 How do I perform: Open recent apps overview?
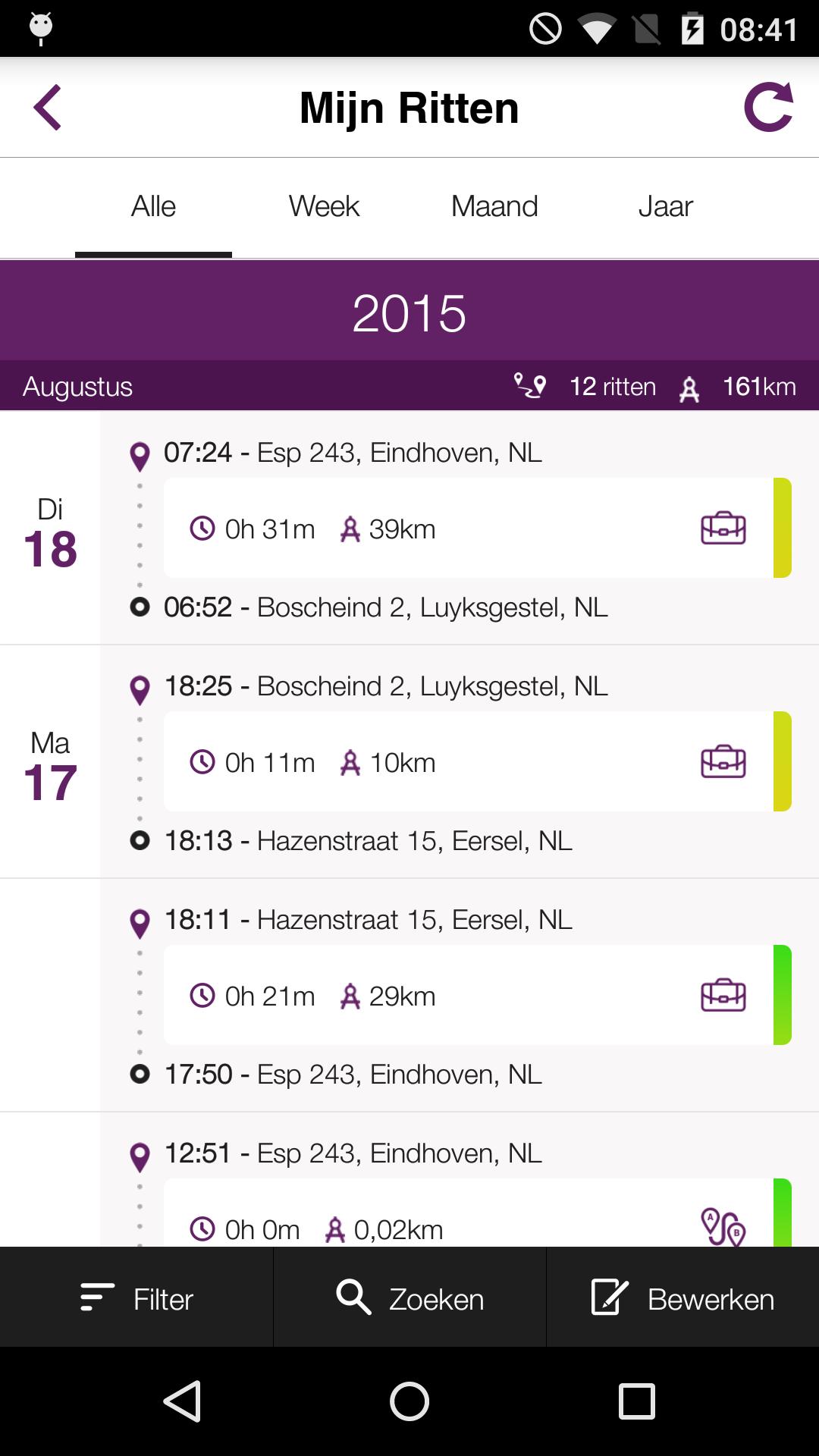[x=636, y=1401]
